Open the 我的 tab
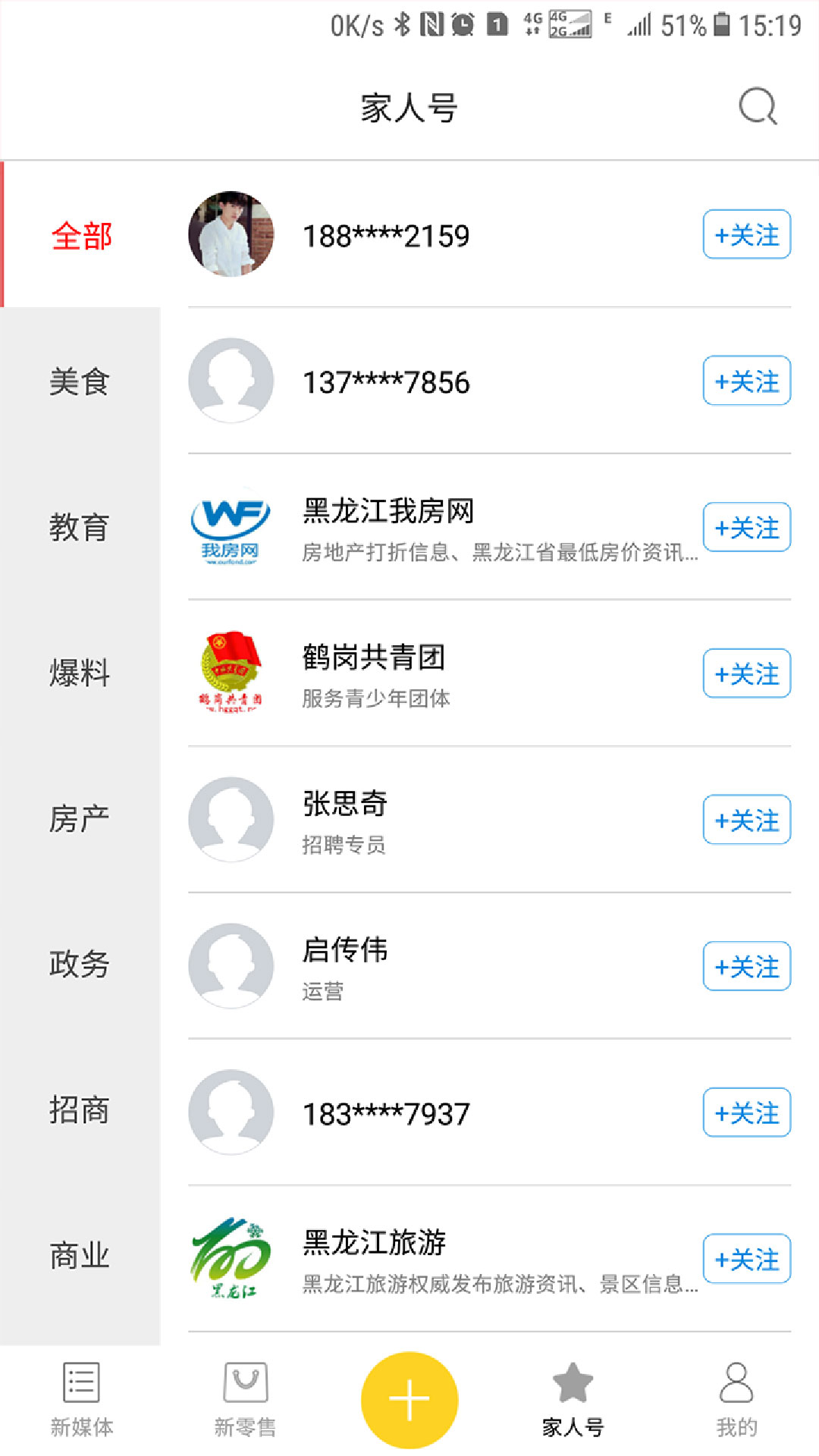 tap(736, 1399)
